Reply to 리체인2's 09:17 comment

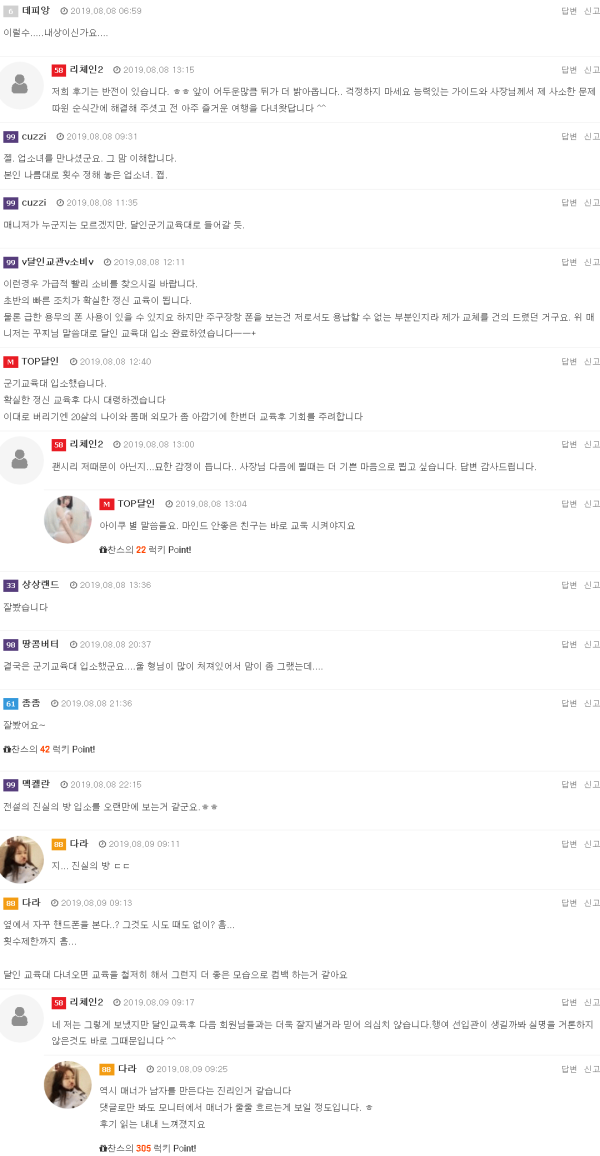click(569, 1002)
